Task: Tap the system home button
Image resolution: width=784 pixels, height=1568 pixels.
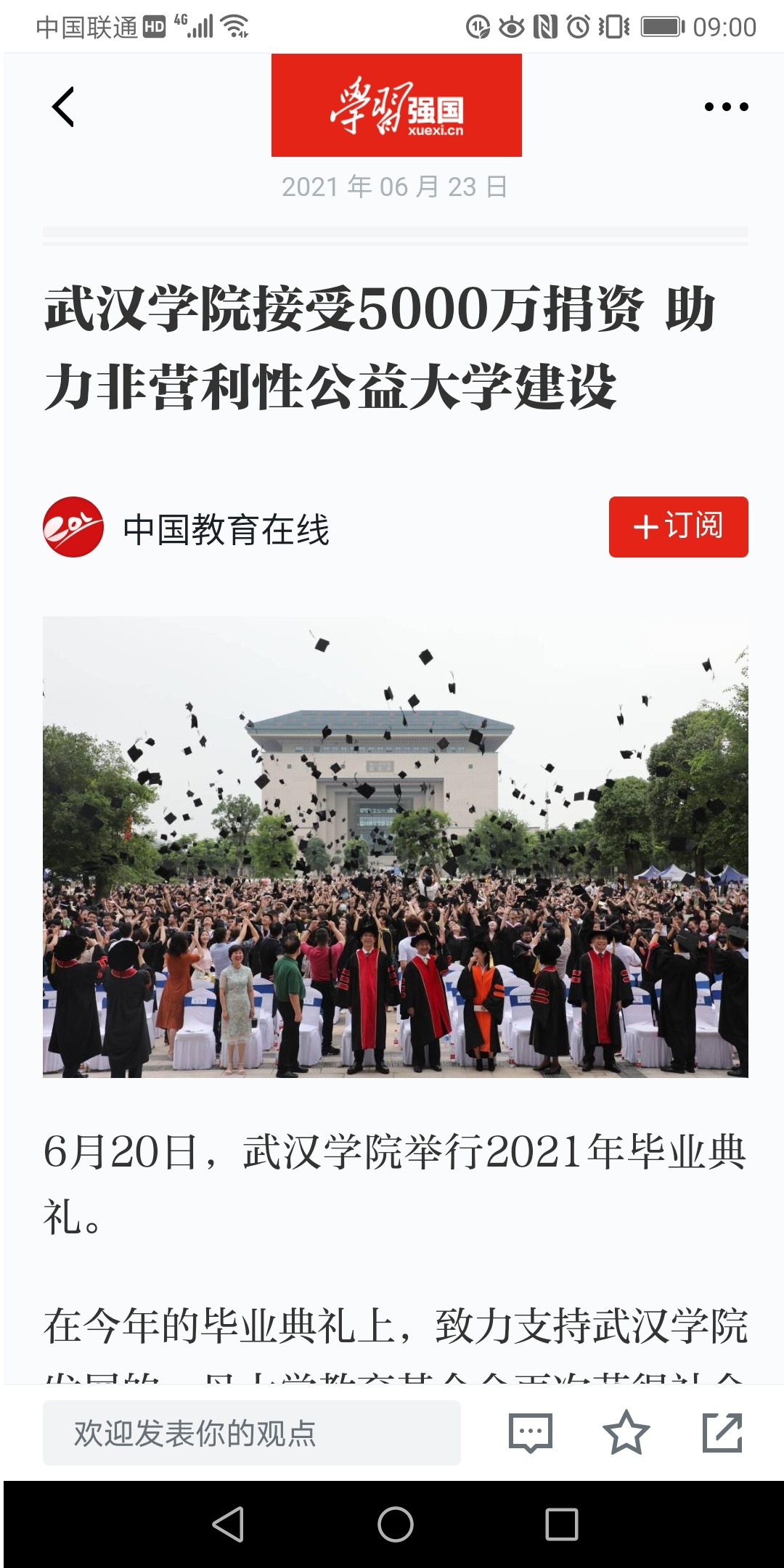Action: coord(396,1524)
